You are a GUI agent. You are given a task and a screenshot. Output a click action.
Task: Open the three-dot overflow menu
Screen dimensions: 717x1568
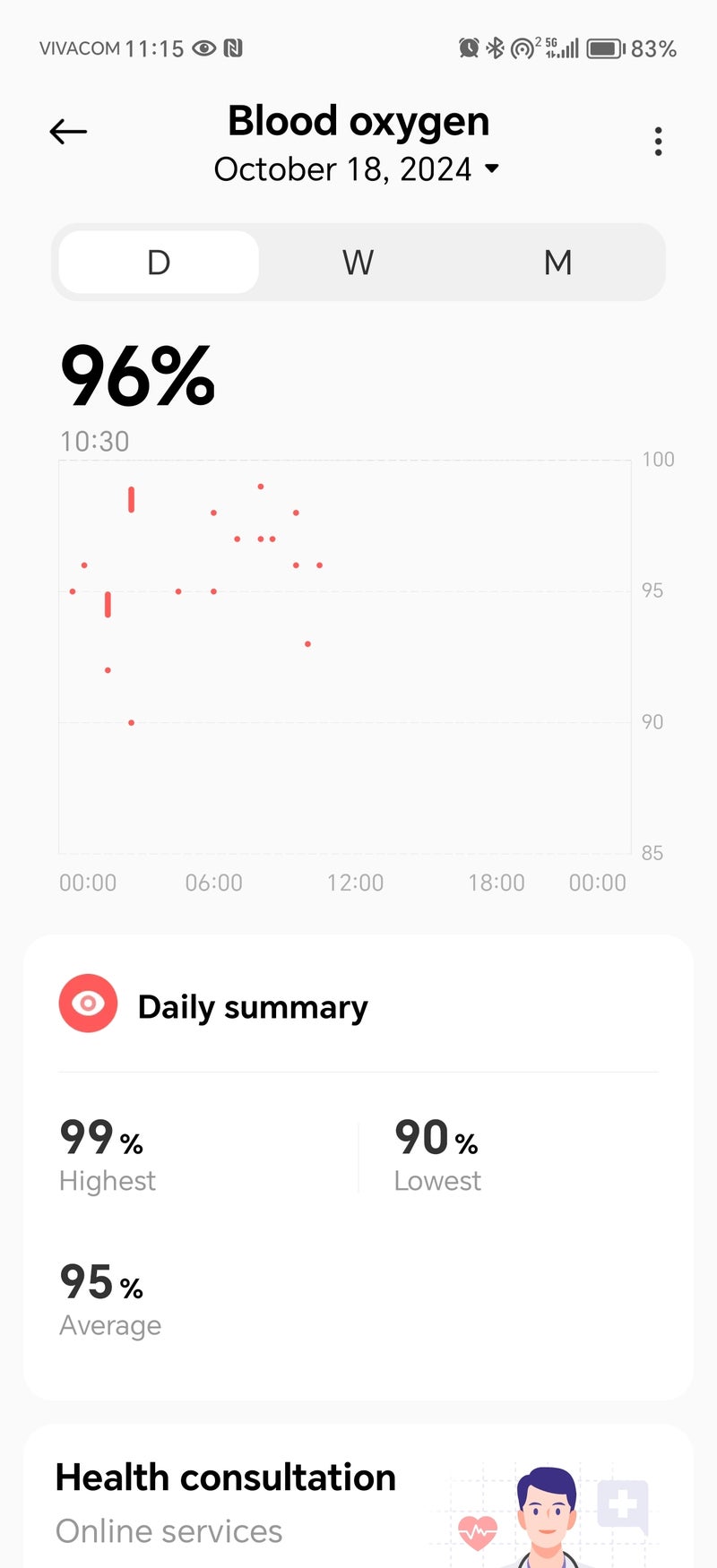(659, 142)
